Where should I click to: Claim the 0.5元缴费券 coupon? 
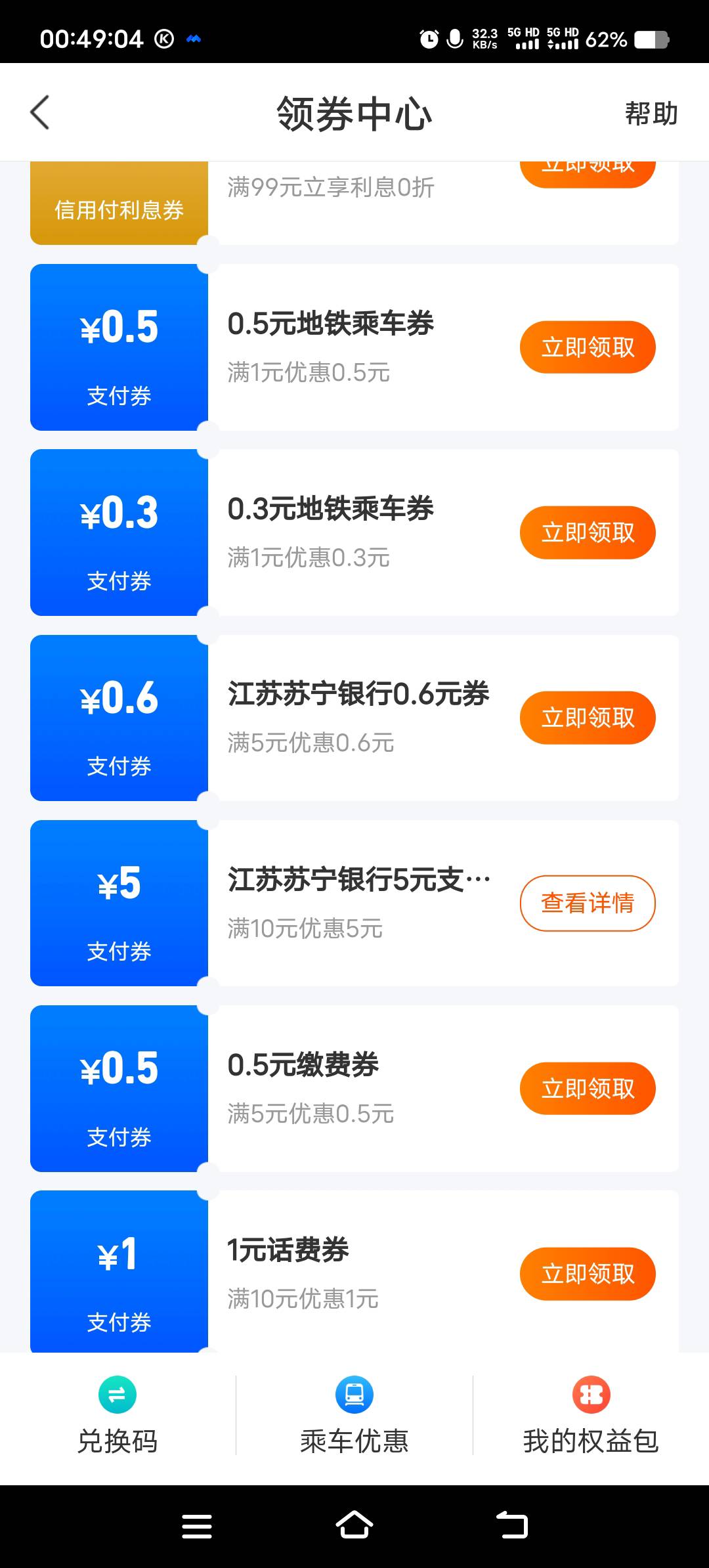tap(588, 1089)
